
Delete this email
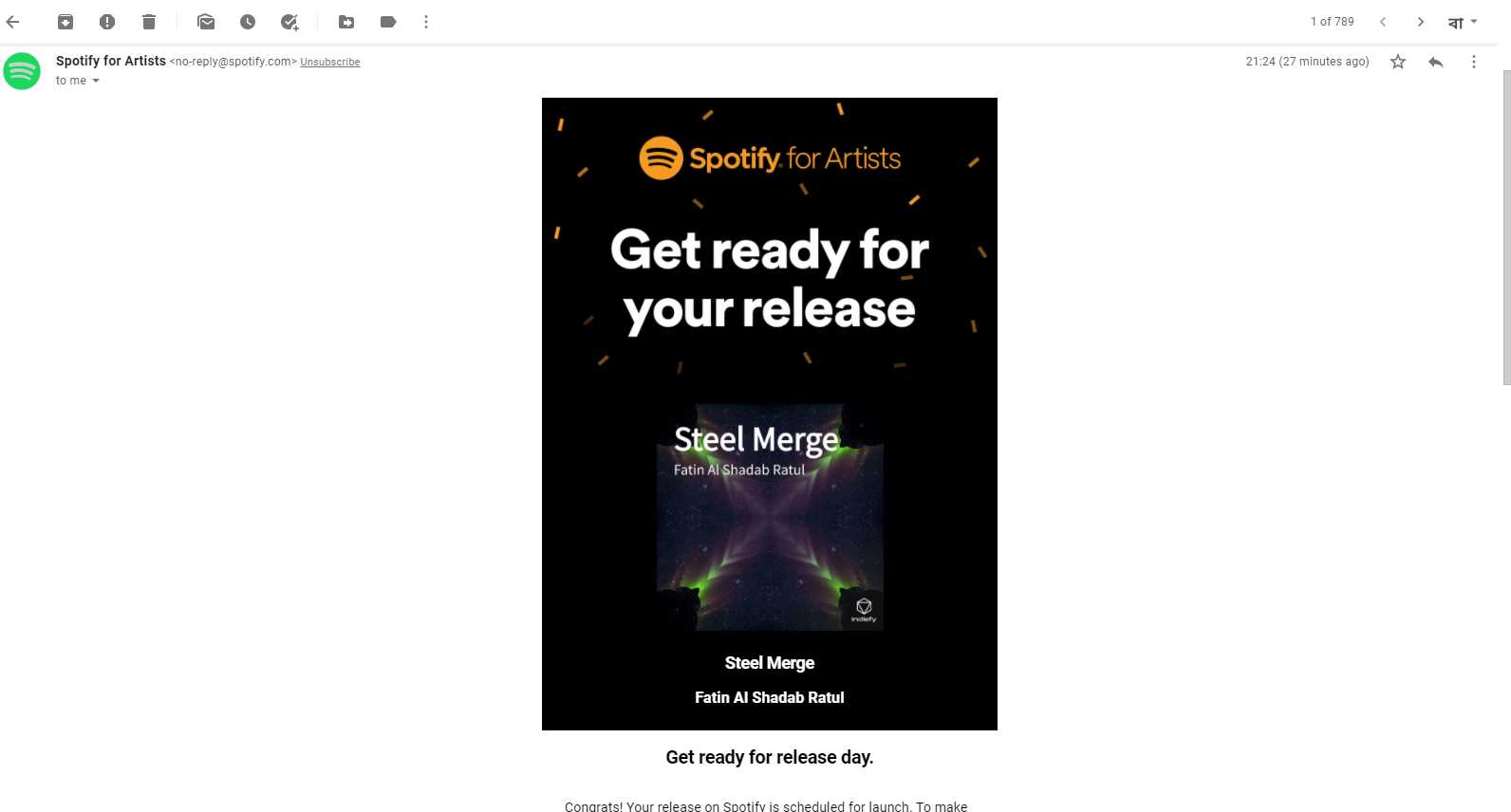pos(149,22)
